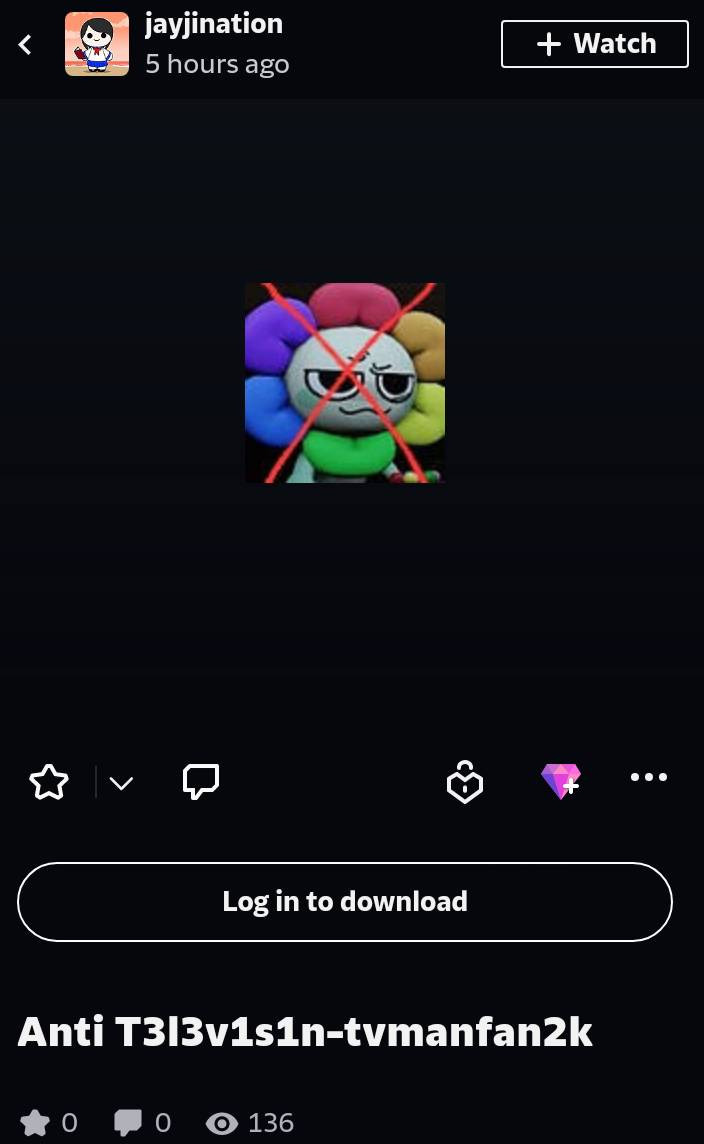
Task: Tap the pink diamond plus icon
Action: coord(561,781)
